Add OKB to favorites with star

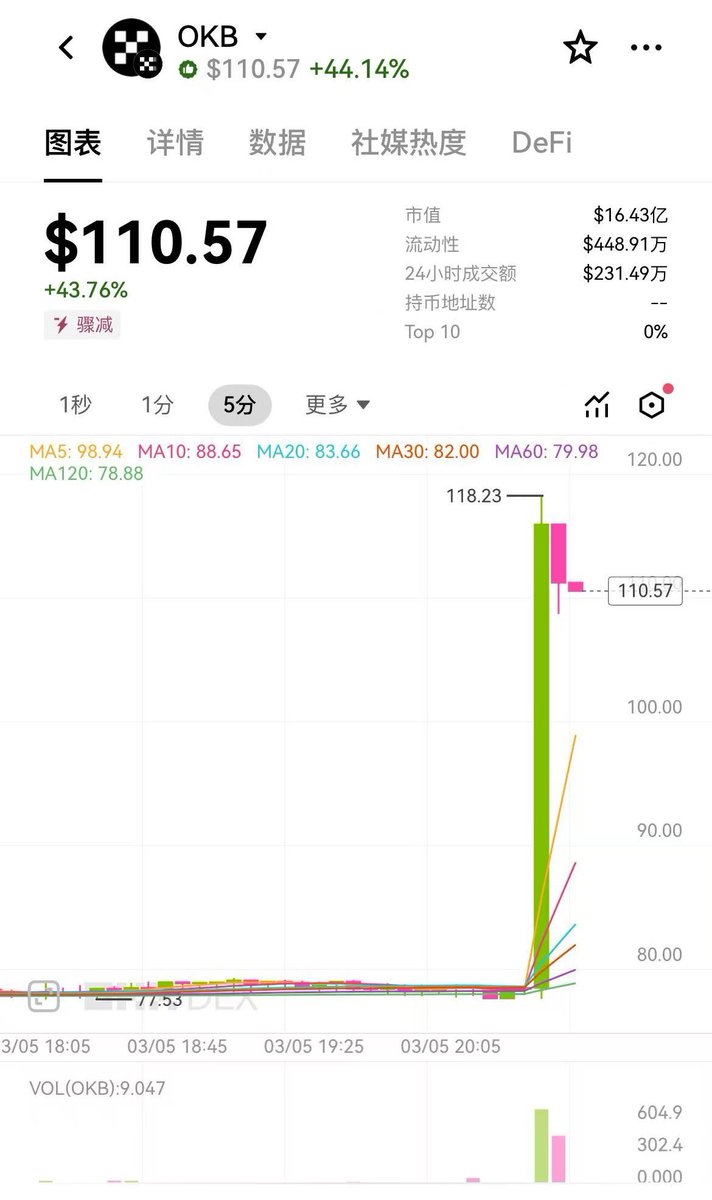(x=580, y=47)
